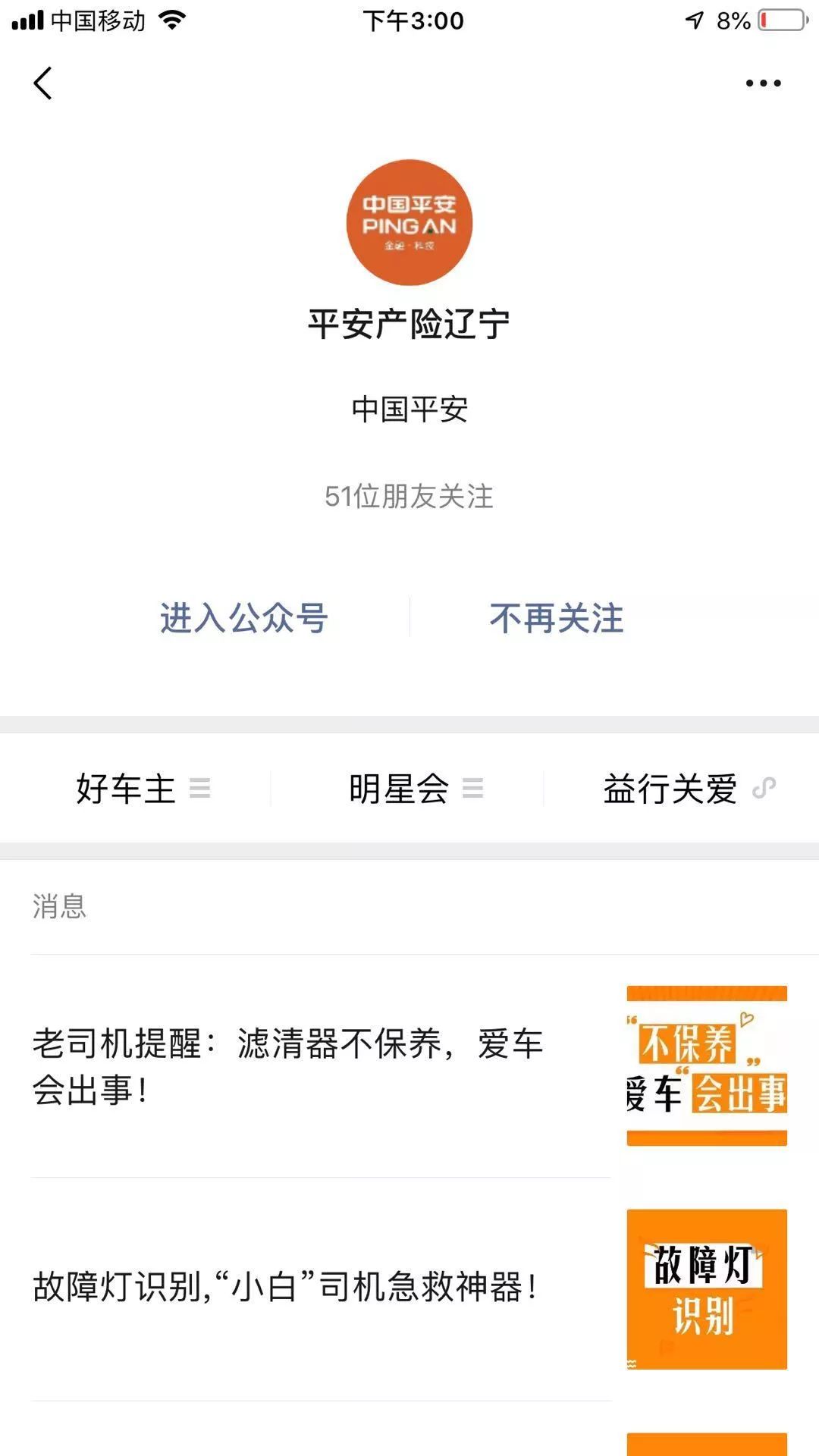
Task: Unfollow via 不再关注
Action: 557,619
